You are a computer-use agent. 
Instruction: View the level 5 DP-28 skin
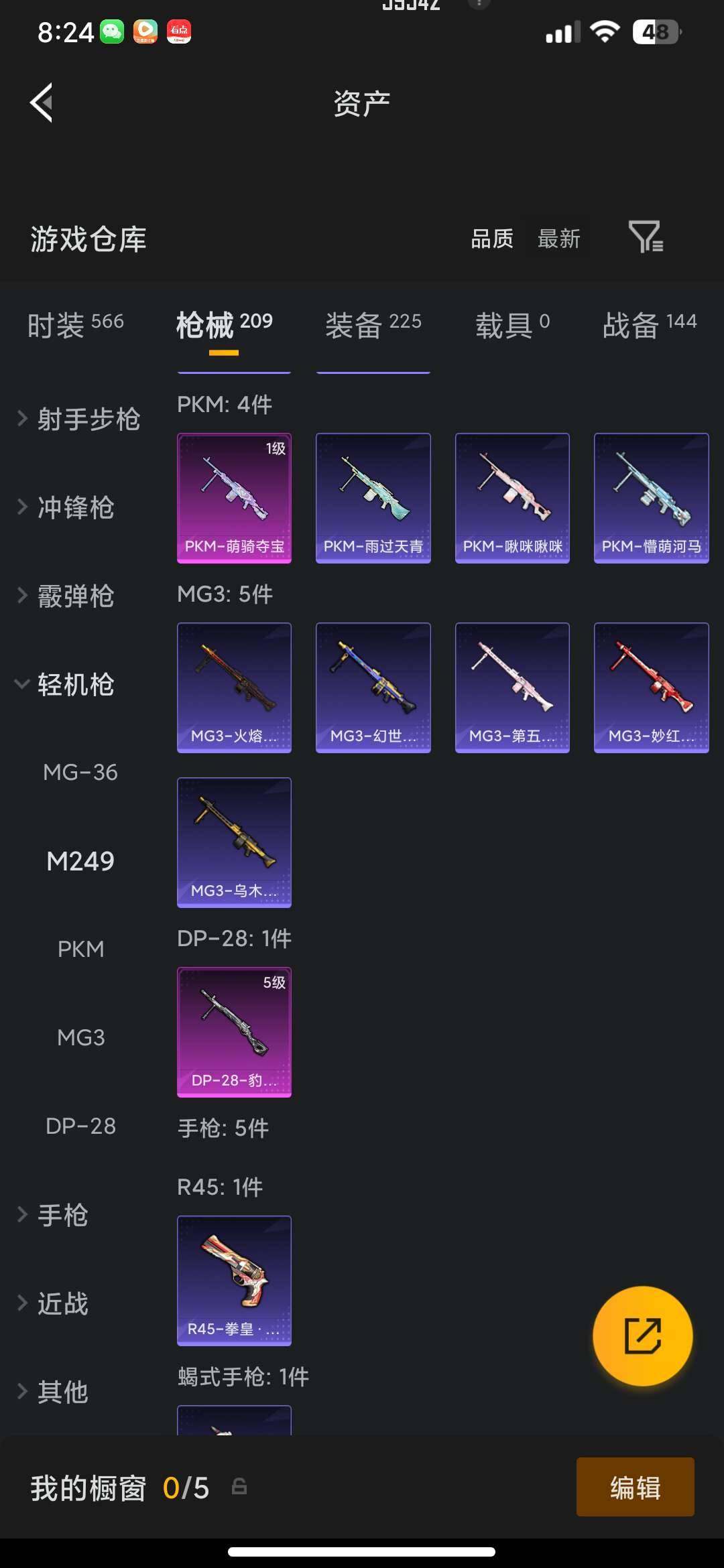pyautogui.click(x=234, y=1031)
